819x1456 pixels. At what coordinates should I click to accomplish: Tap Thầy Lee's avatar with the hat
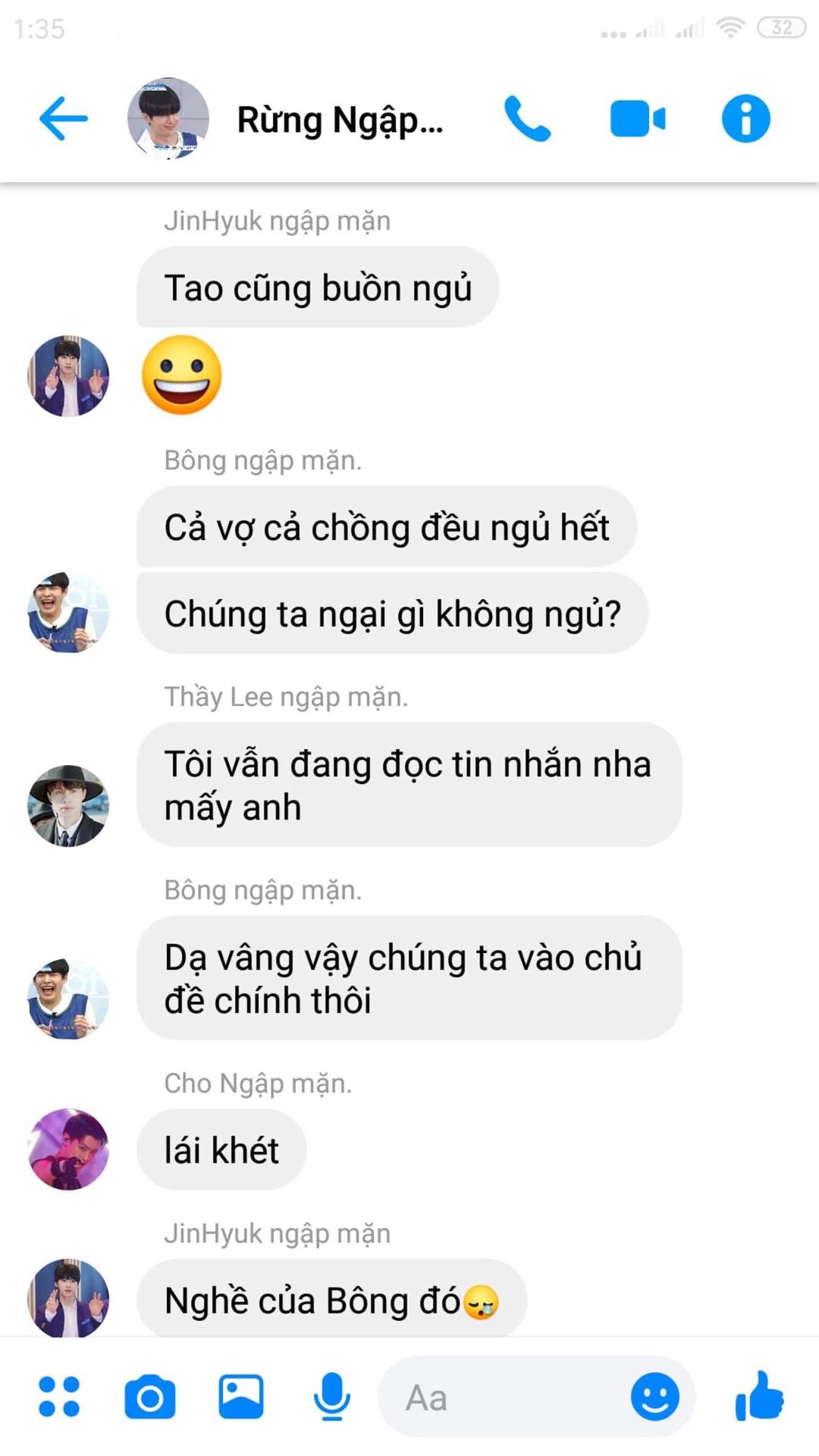click(x=68, y=805)
